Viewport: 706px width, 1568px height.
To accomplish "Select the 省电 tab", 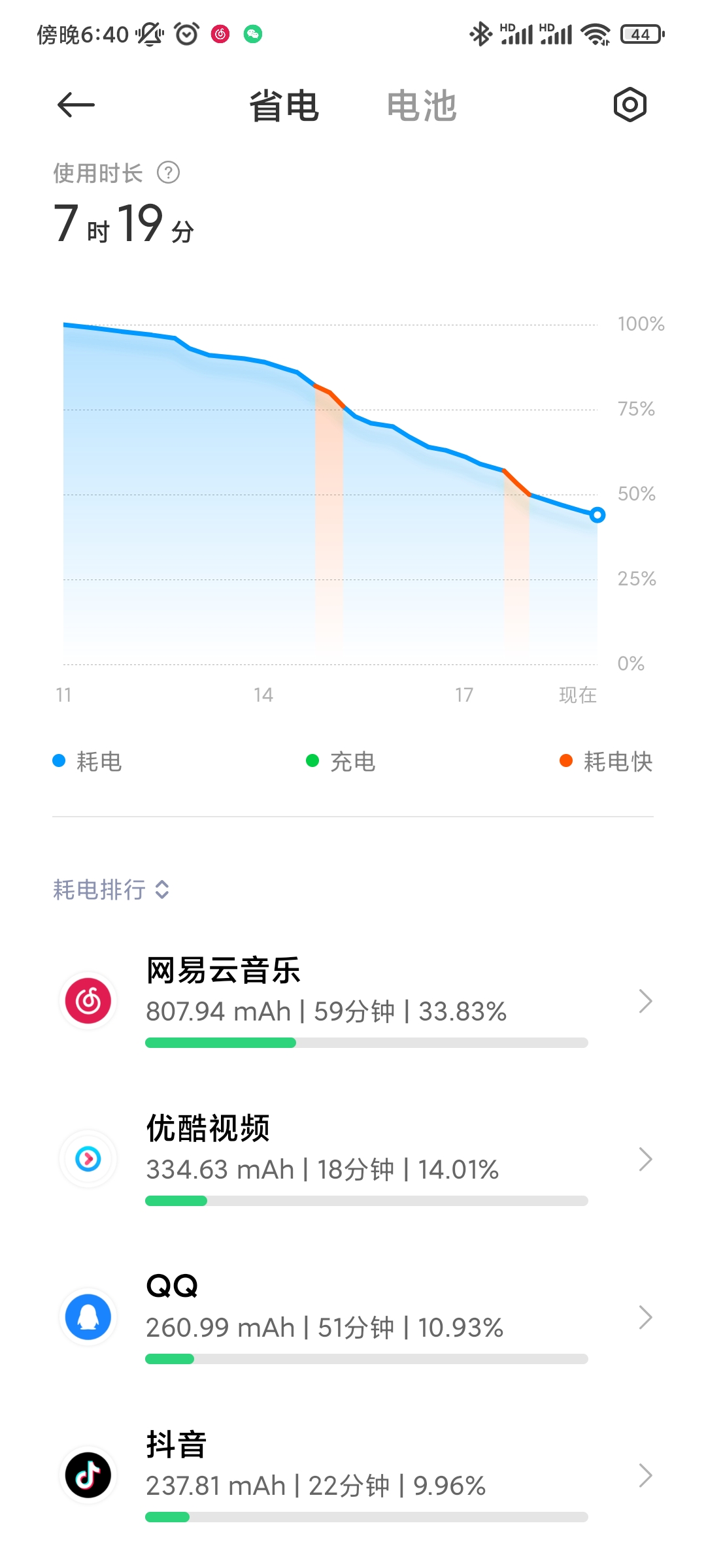I will click(284, 106).
